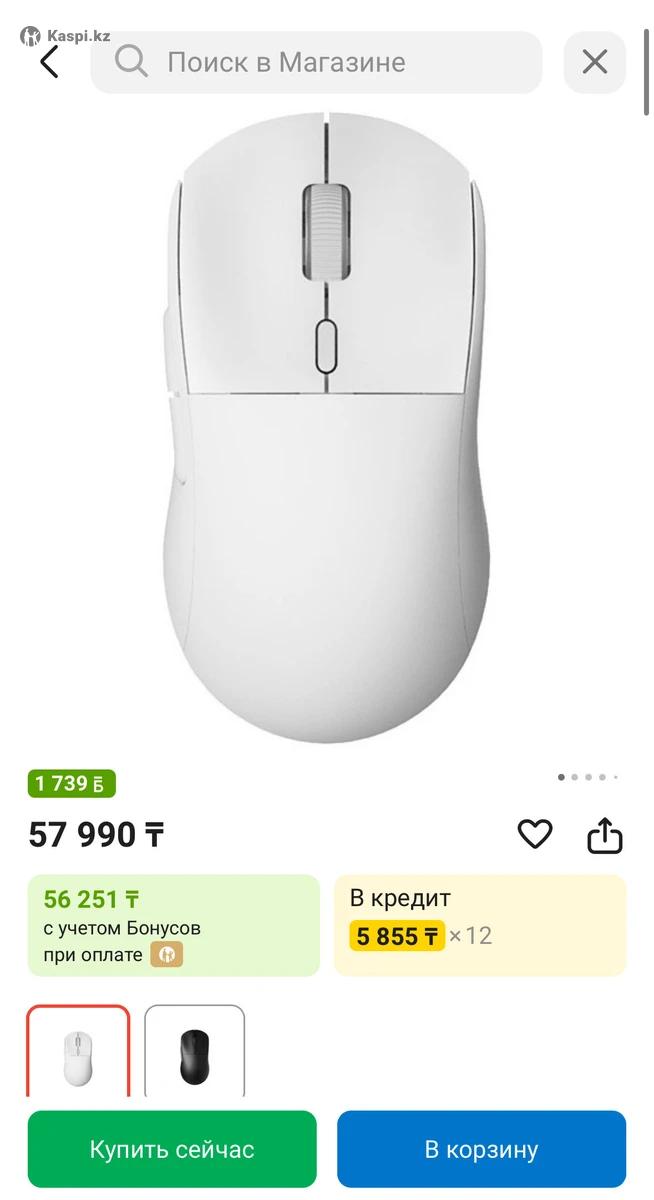
Task: Tap "Купить сейчас" to buy now
Action: pyautogui.click(x=172, y=1149)
